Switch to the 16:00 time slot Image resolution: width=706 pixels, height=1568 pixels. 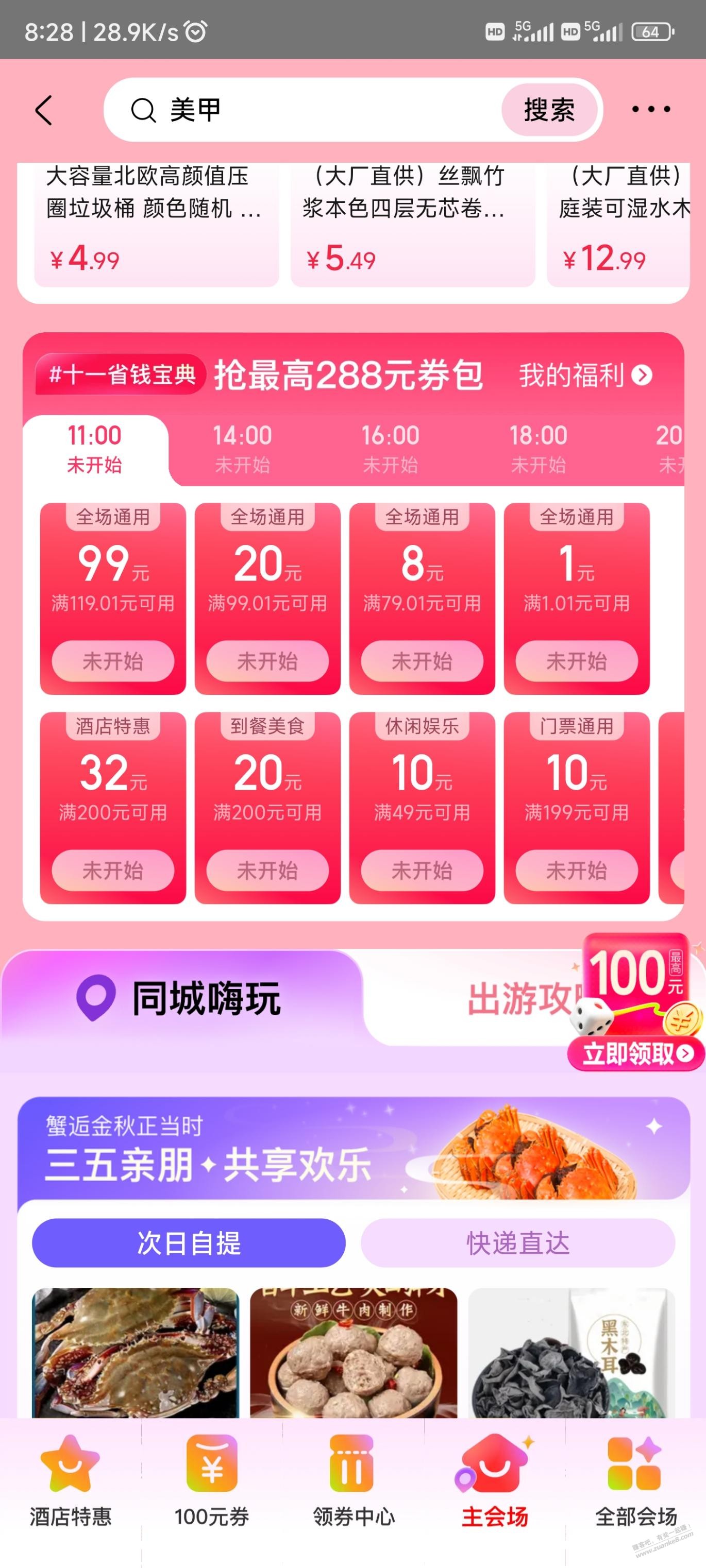(390, 449)
